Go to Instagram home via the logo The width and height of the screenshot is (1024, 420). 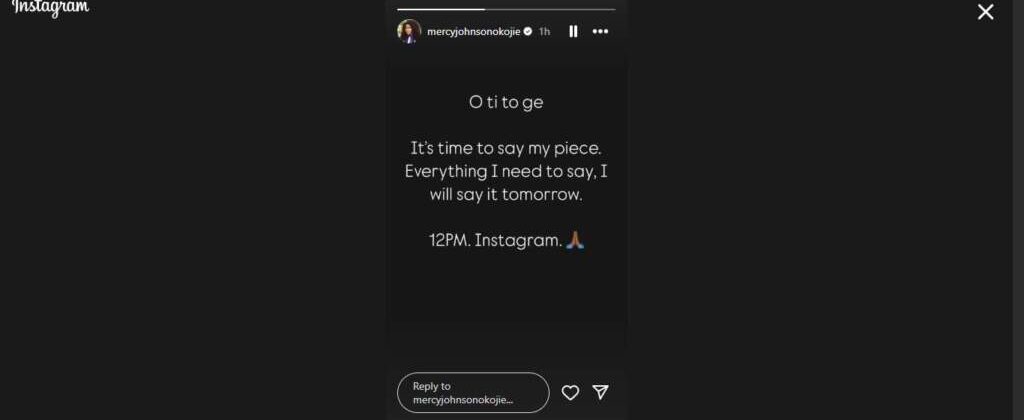point(50,8)
